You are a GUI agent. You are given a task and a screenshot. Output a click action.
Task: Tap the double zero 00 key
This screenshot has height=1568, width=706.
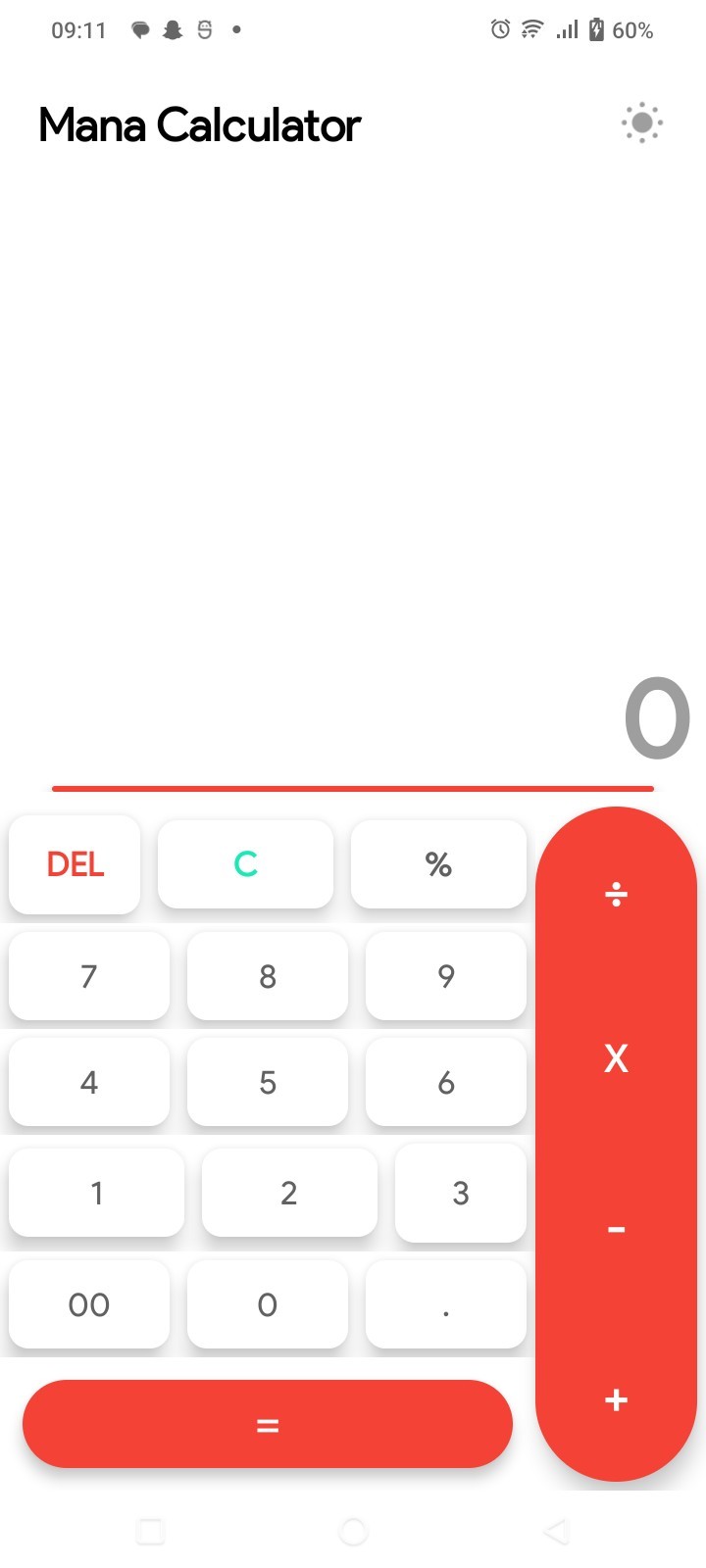(89, 1304)
